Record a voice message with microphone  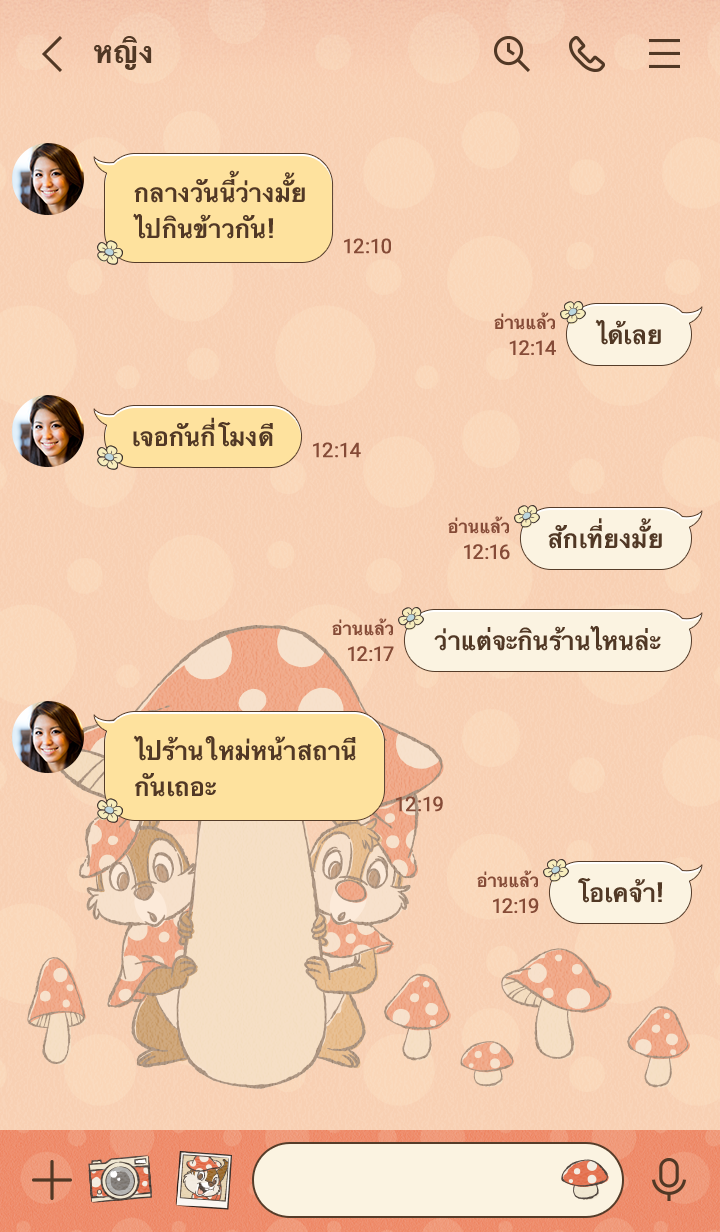(x=668, y=1181)
